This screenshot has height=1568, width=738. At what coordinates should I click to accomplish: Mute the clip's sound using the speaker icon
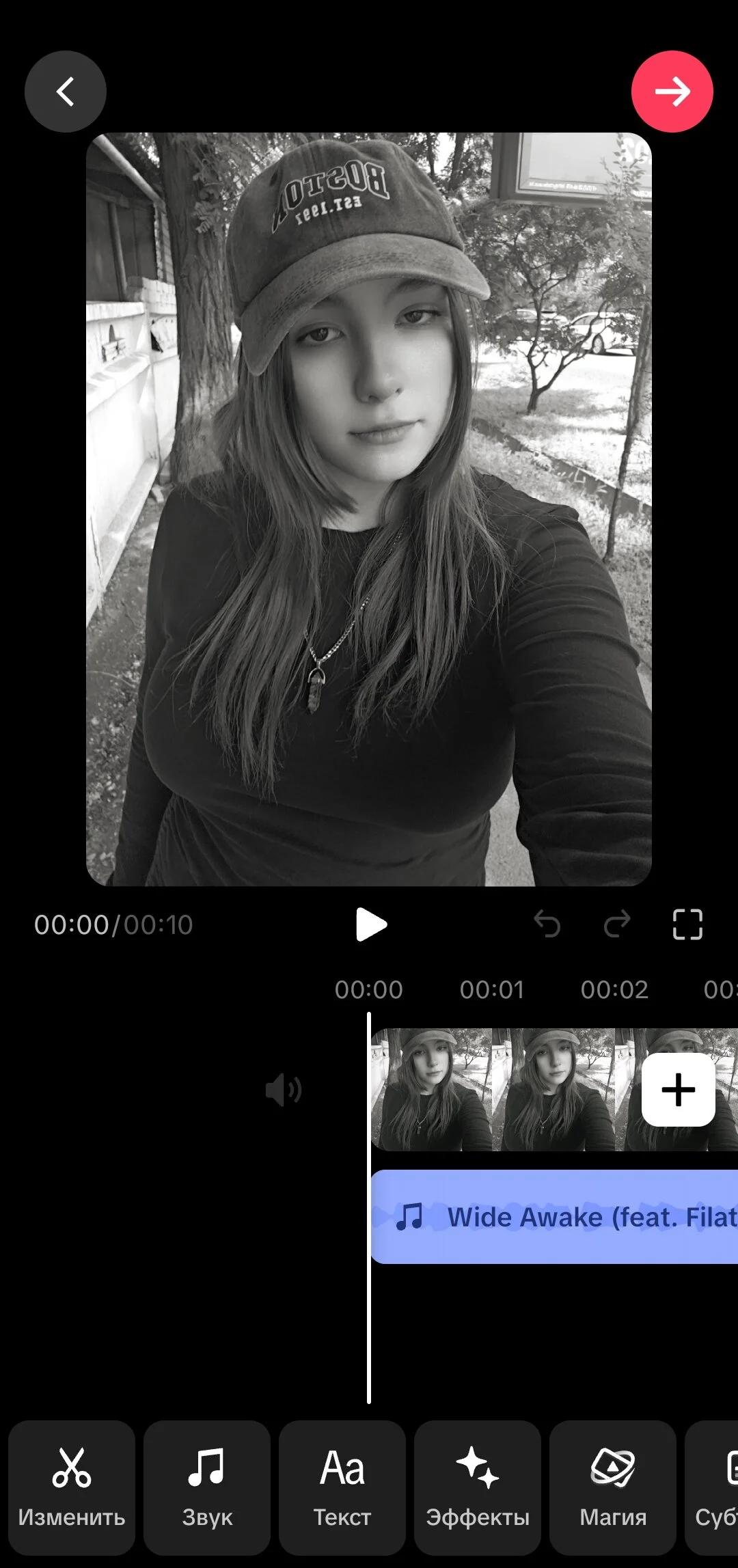(x=284, y=1089)
